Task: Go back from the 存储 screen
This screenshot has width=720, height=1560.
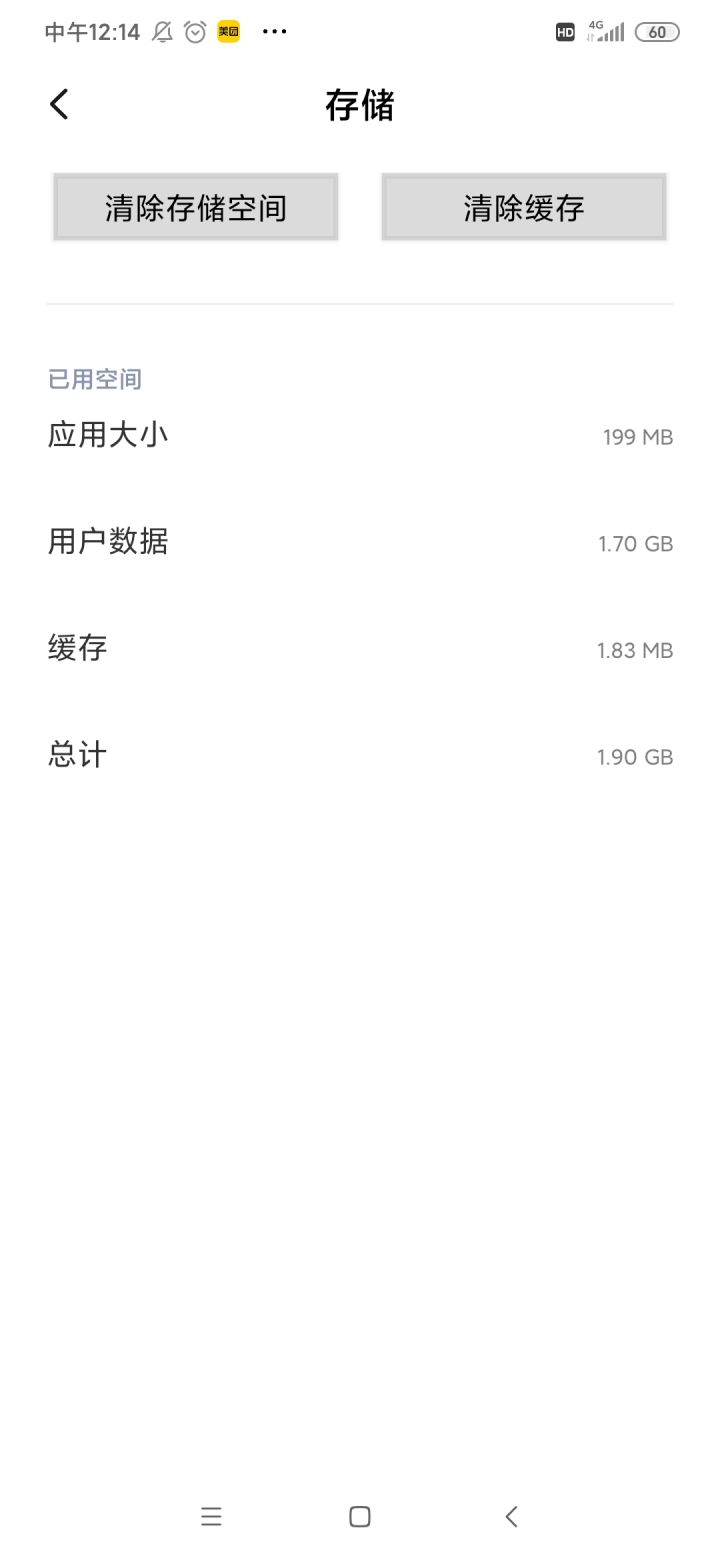Action: [60, 104]
